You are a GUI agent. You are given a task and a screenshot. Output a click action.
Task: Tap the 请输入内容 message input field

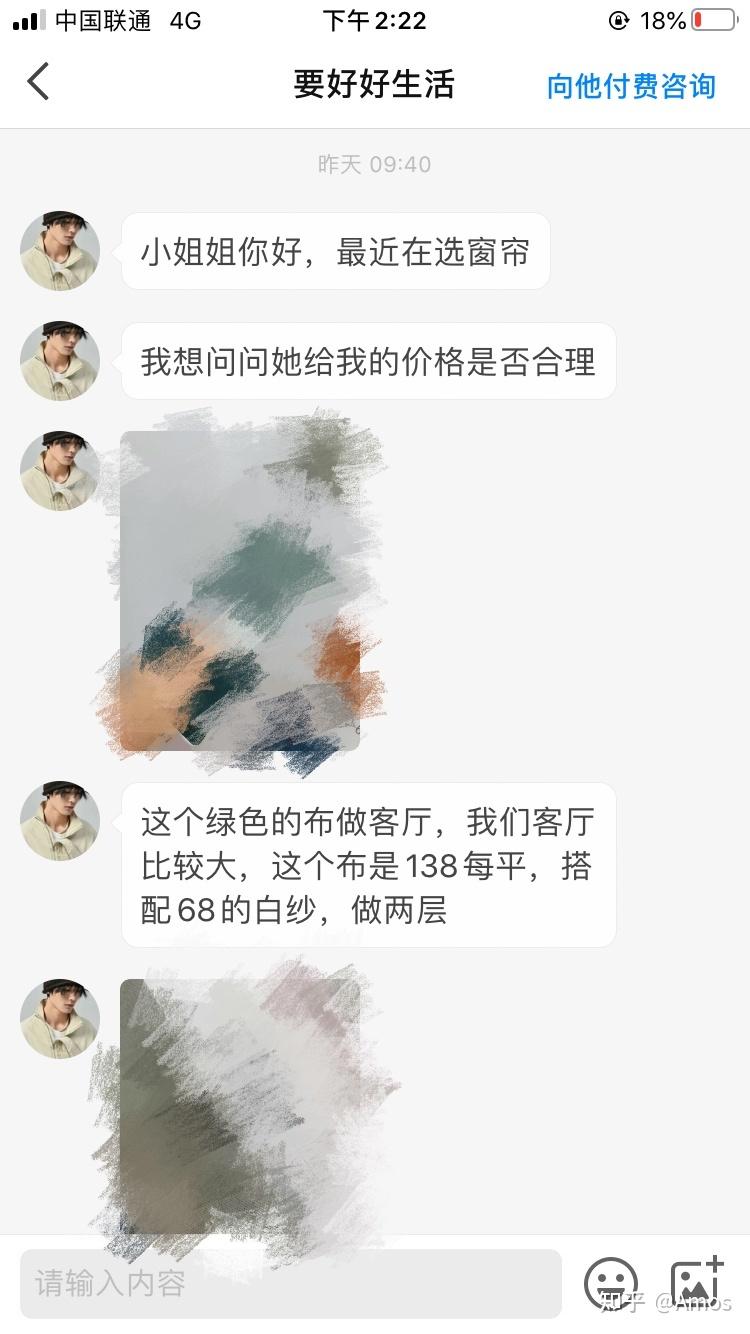click(291, 1283)
